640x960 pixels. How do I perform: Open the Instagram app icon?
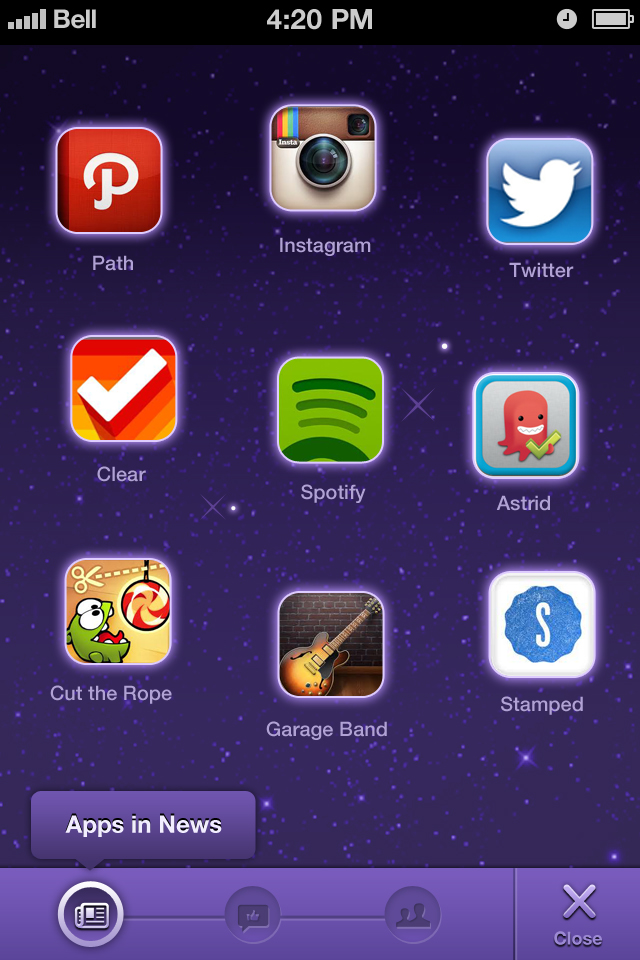tap(323, 158)
